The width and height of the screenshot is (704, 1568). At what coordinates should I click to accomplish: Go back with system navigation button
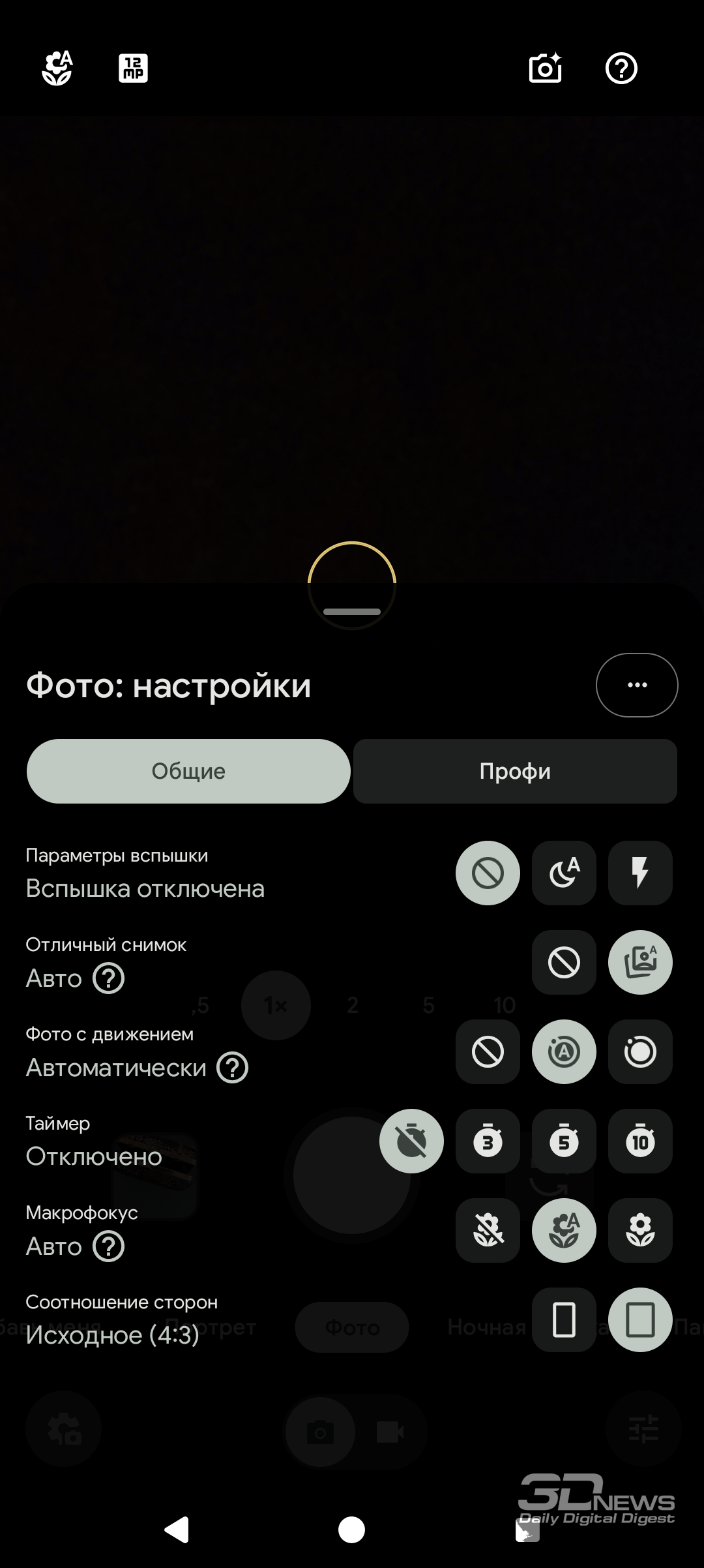[x=177, y=1530]
